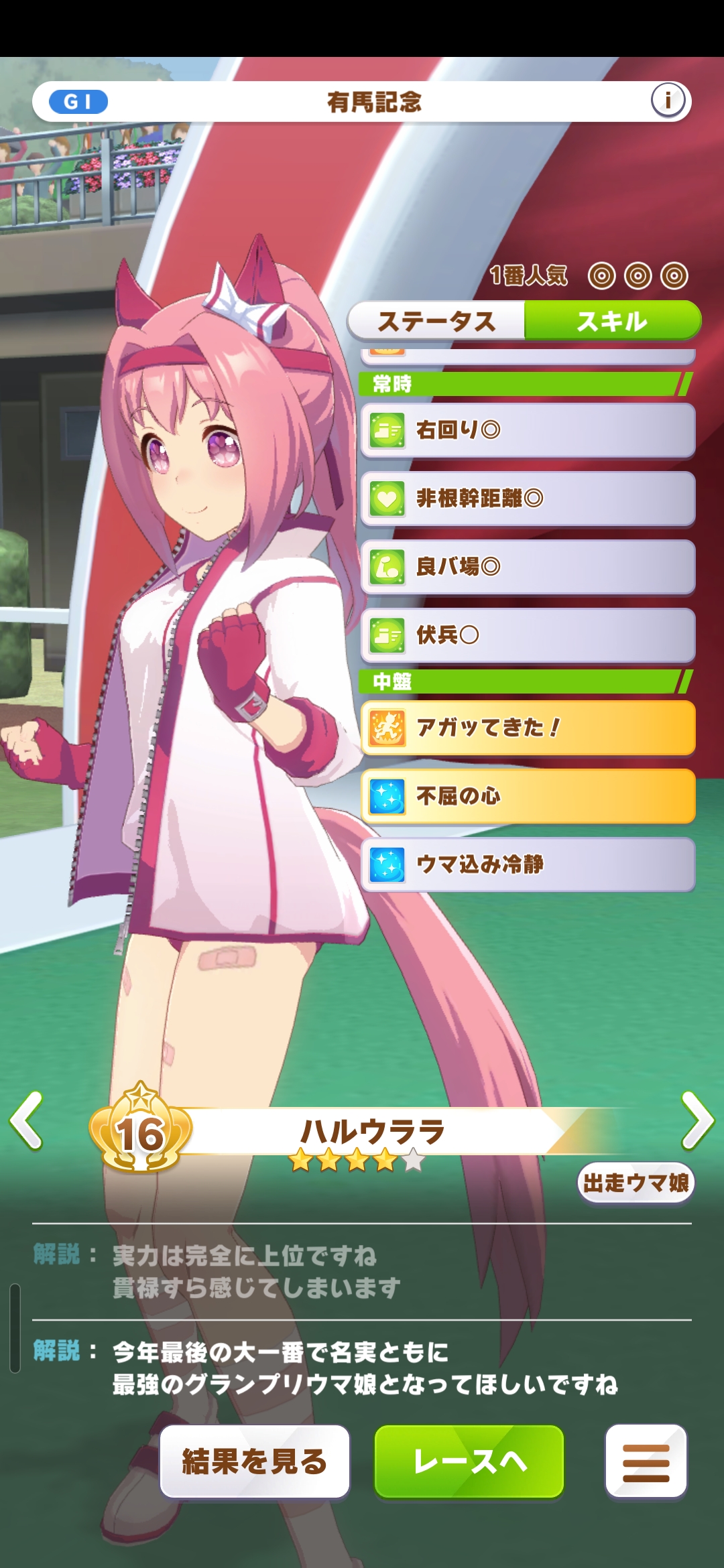This screenshot has height=1568, width=724.
Task: Tap 結果を見る to skip to results
Action: coord(255,1461)
